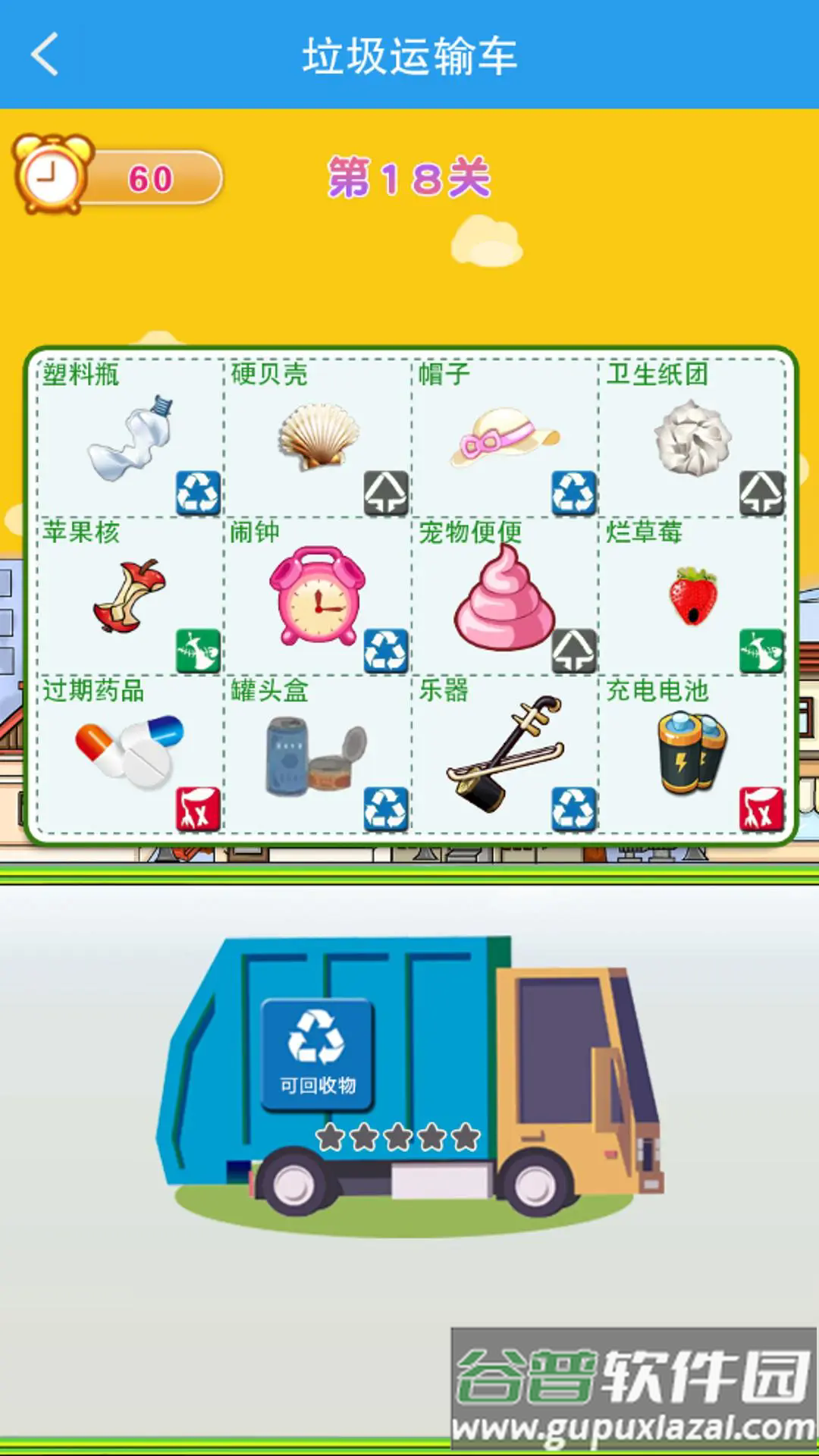Click the recyclable badge on the alarm clock tile
Image resolution: width=819 pixels, height=1456 pixels.
coord(388,651)
